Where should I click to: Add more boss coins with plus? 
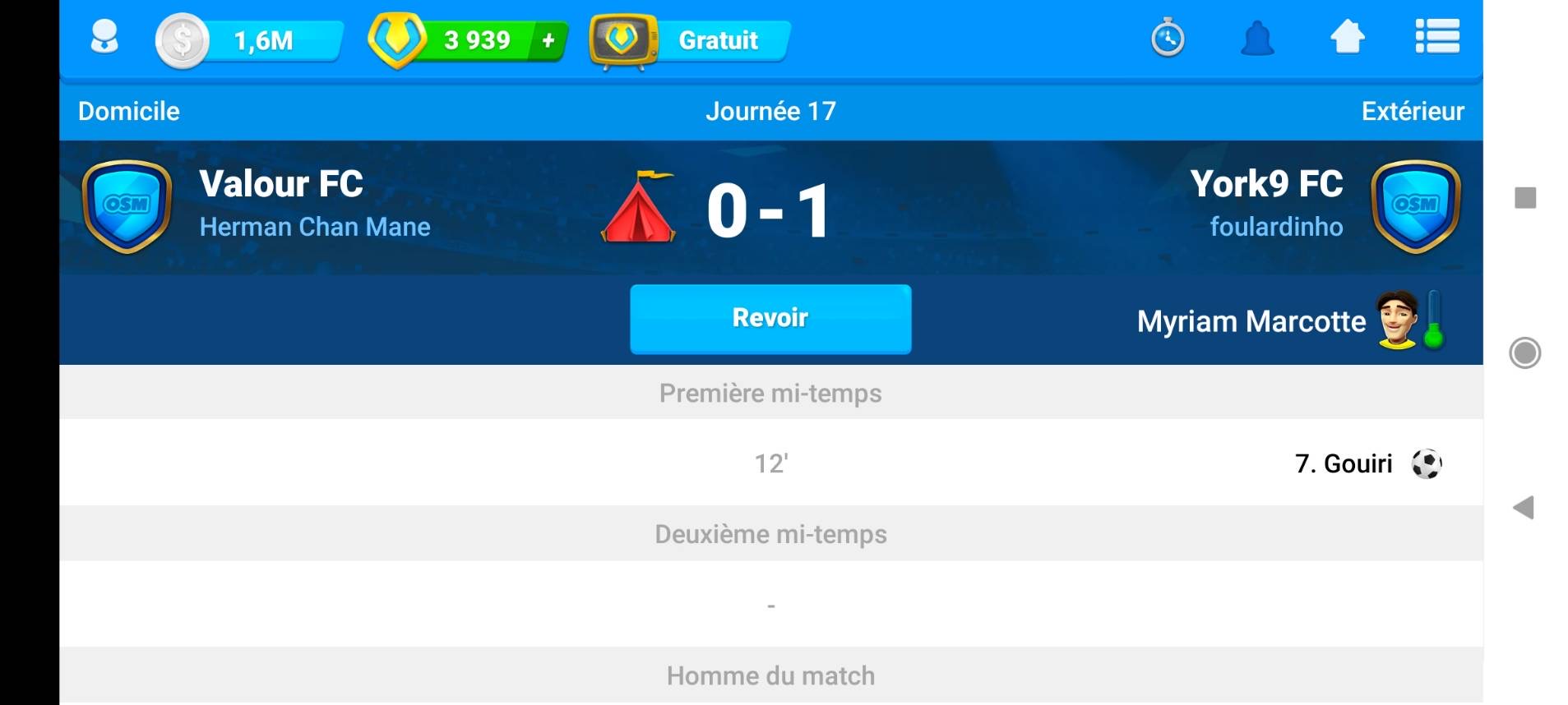coord(548,40)
